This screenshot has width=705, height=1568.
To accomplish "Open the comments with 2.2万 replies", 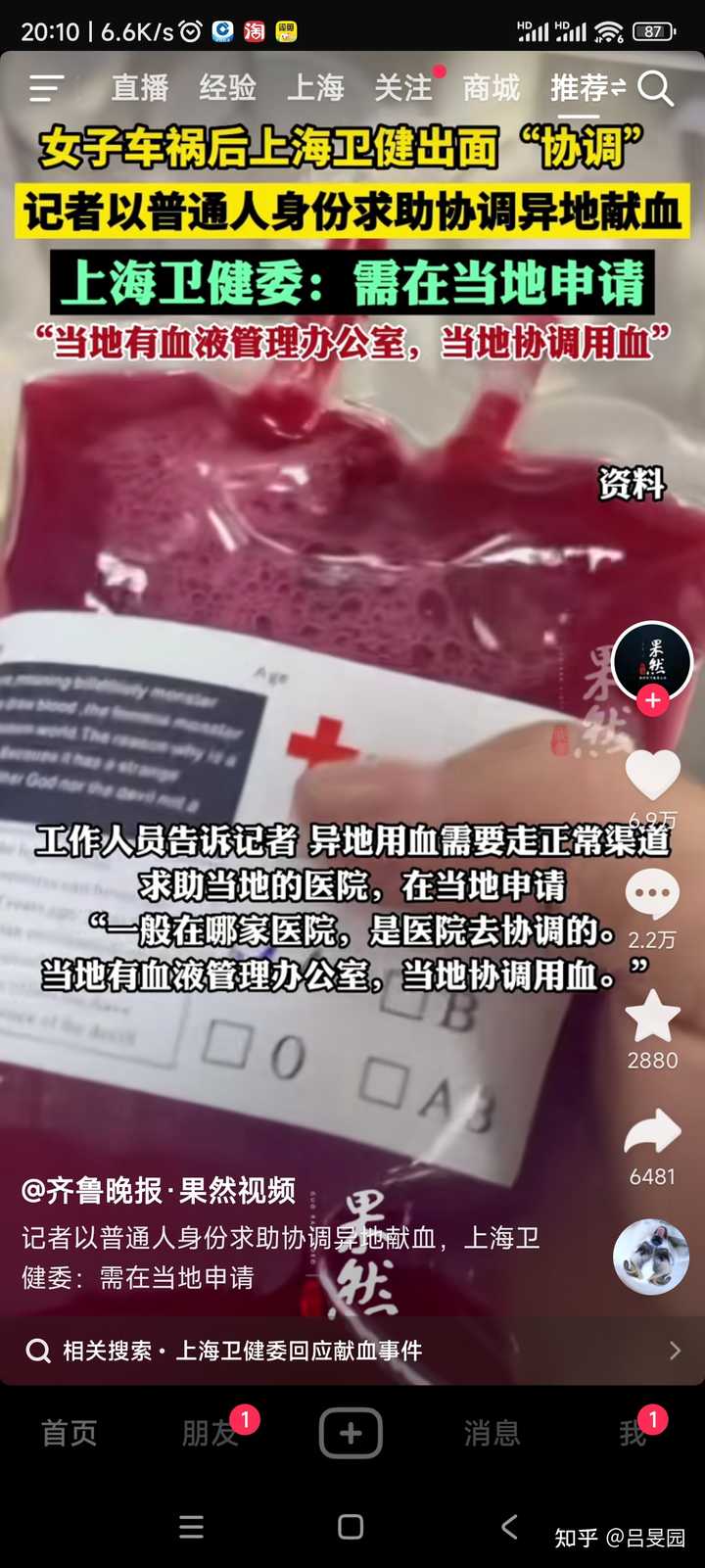I will pos(652,893).
